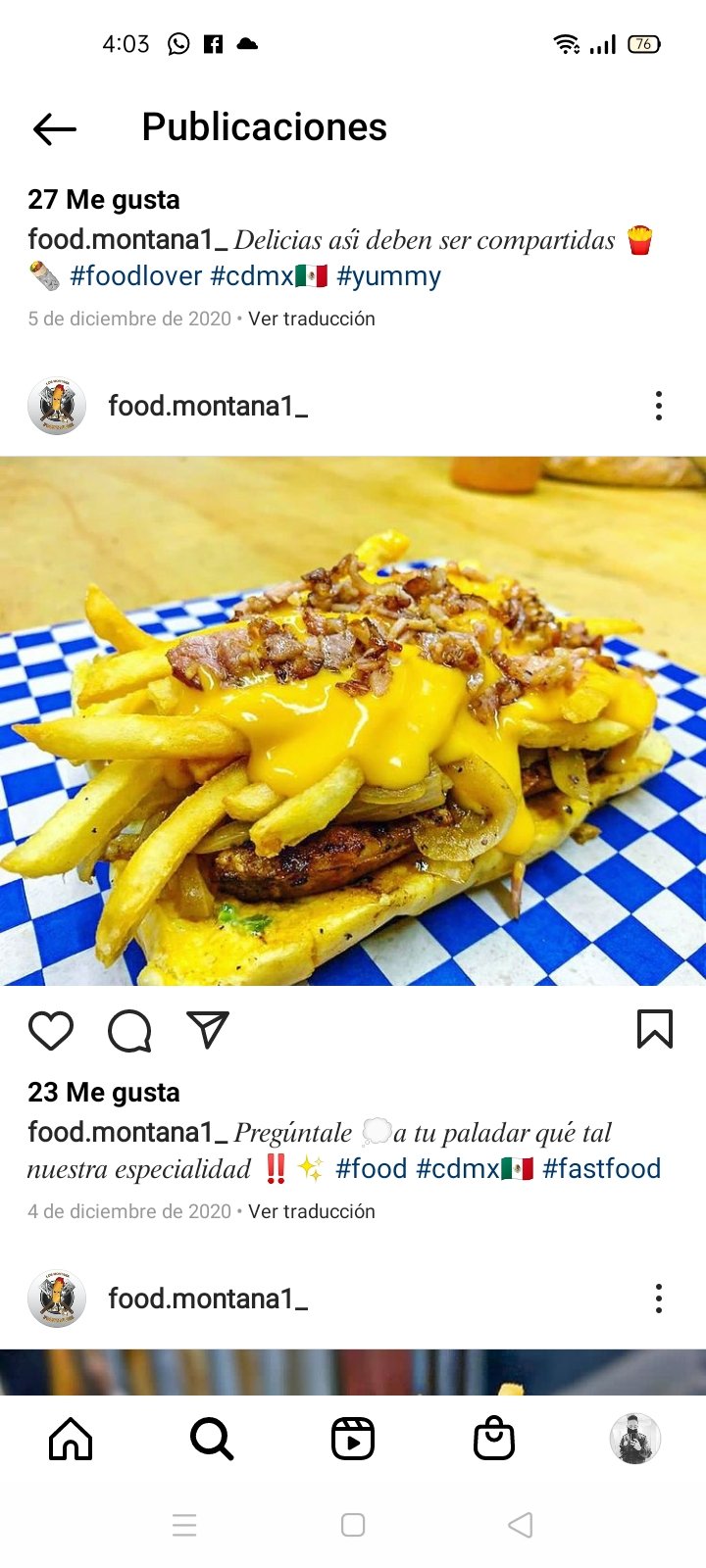
Task: Open the three-dot menu on the lower post
Action: pyautogui.click(x=658, y=1298)
